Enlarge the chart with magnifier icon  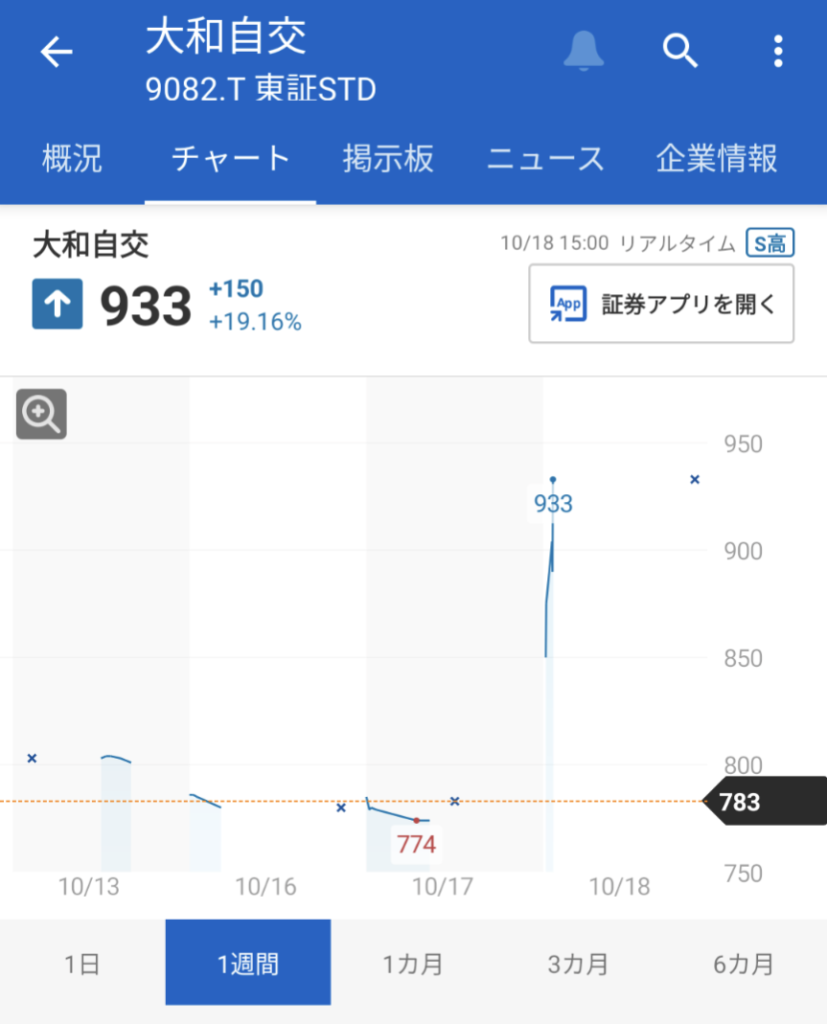(41, 413)
